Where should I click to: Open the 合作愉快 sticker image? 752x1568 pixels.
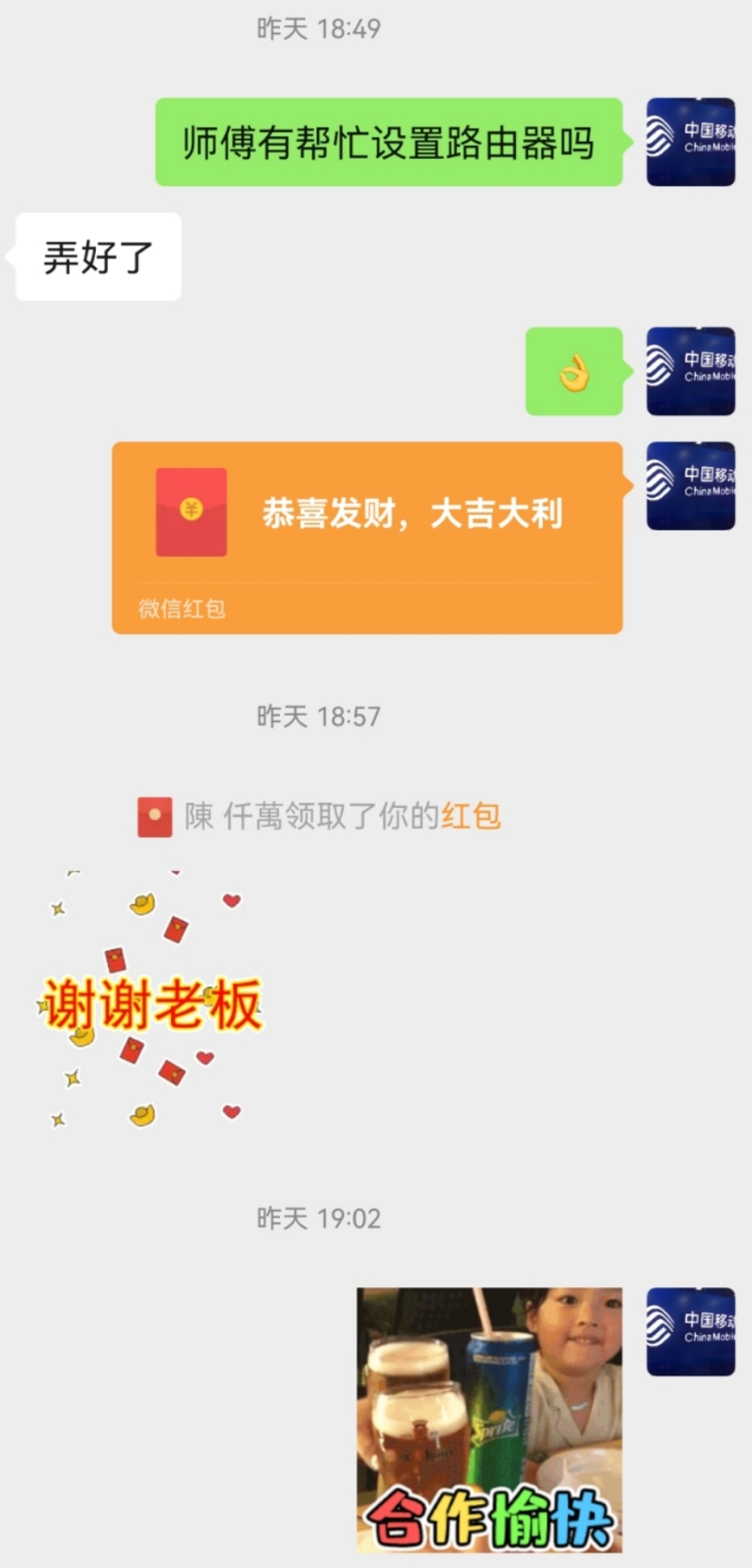489,1419
